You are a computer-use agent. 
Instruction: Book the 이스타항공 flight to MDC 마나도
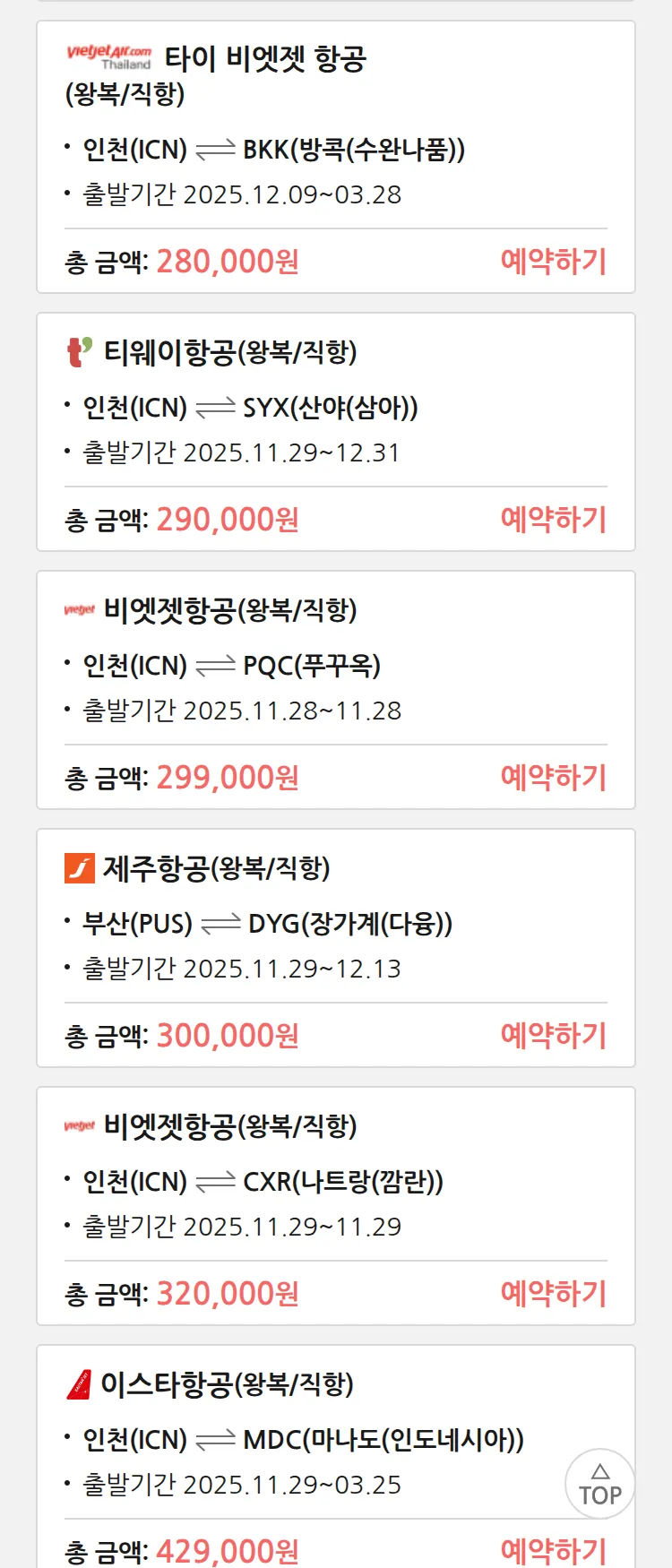(553, 1550)
